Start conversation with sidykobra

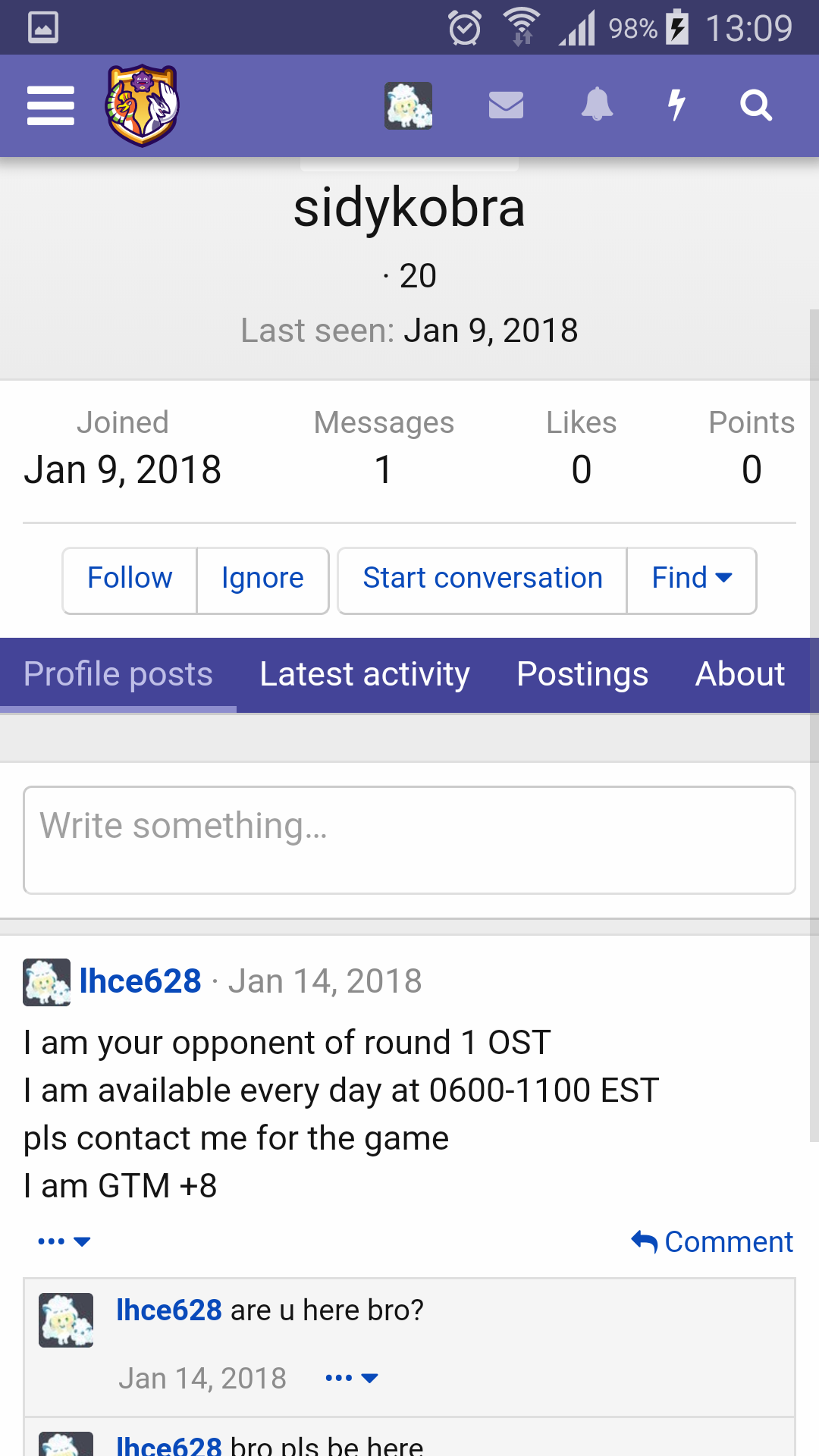click(x=482, y=579)
